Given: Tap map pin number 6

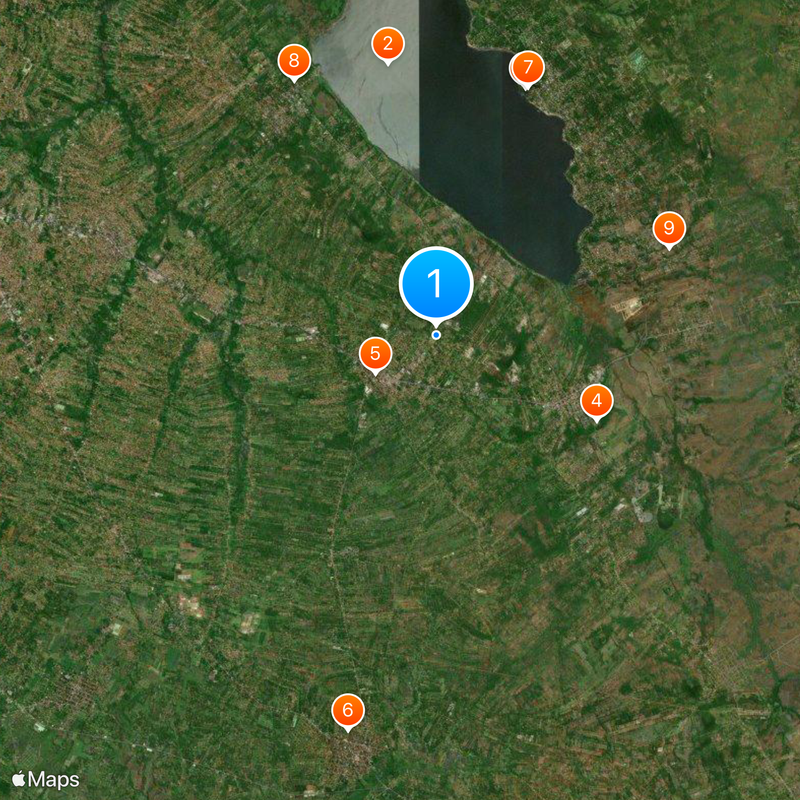Looking at the screenshot, I should [347, 711].
